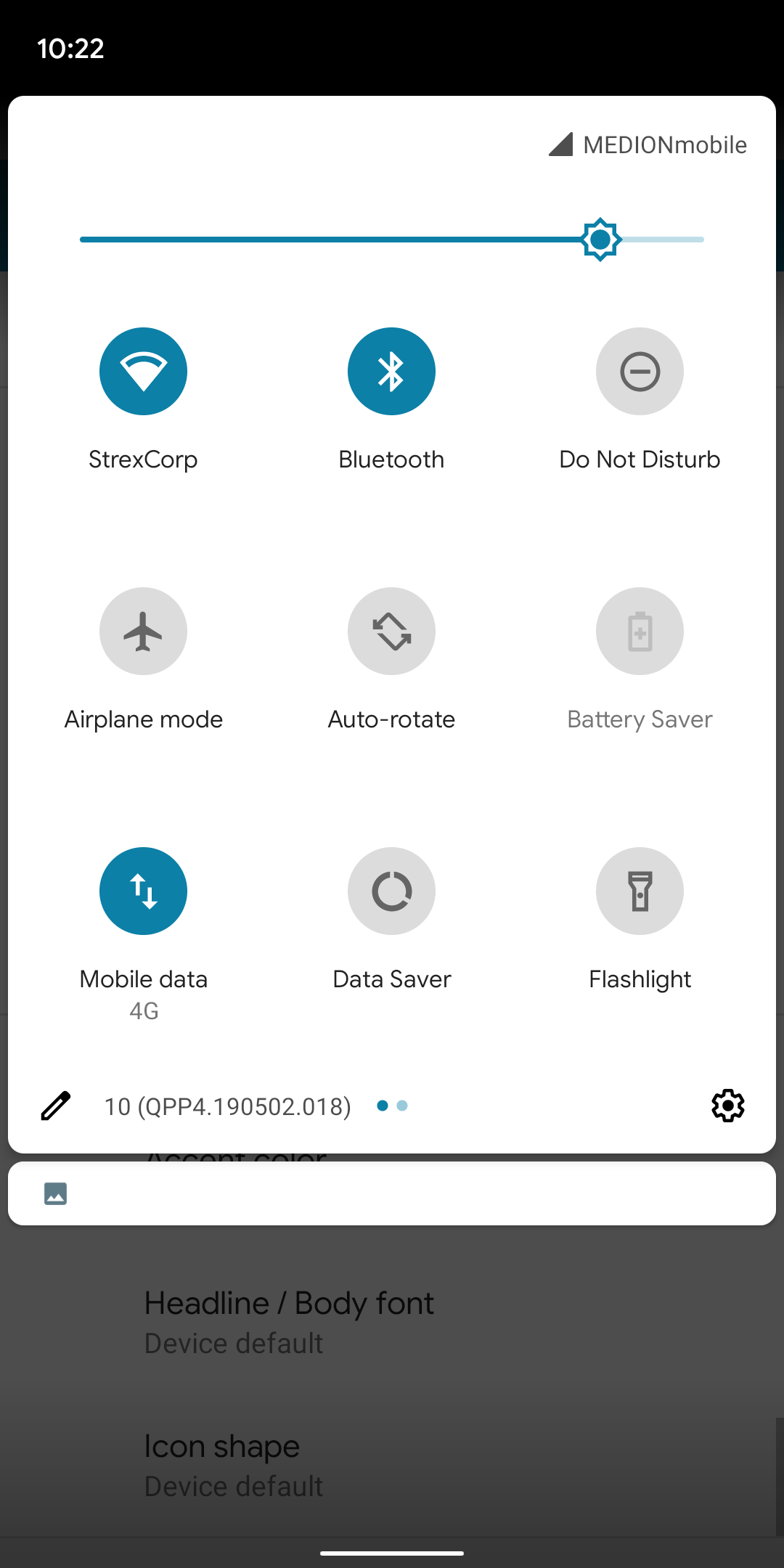This screenshot has height=1568, width=784.
Task: Switch on the Flashlight
Action: coord(640,891)
